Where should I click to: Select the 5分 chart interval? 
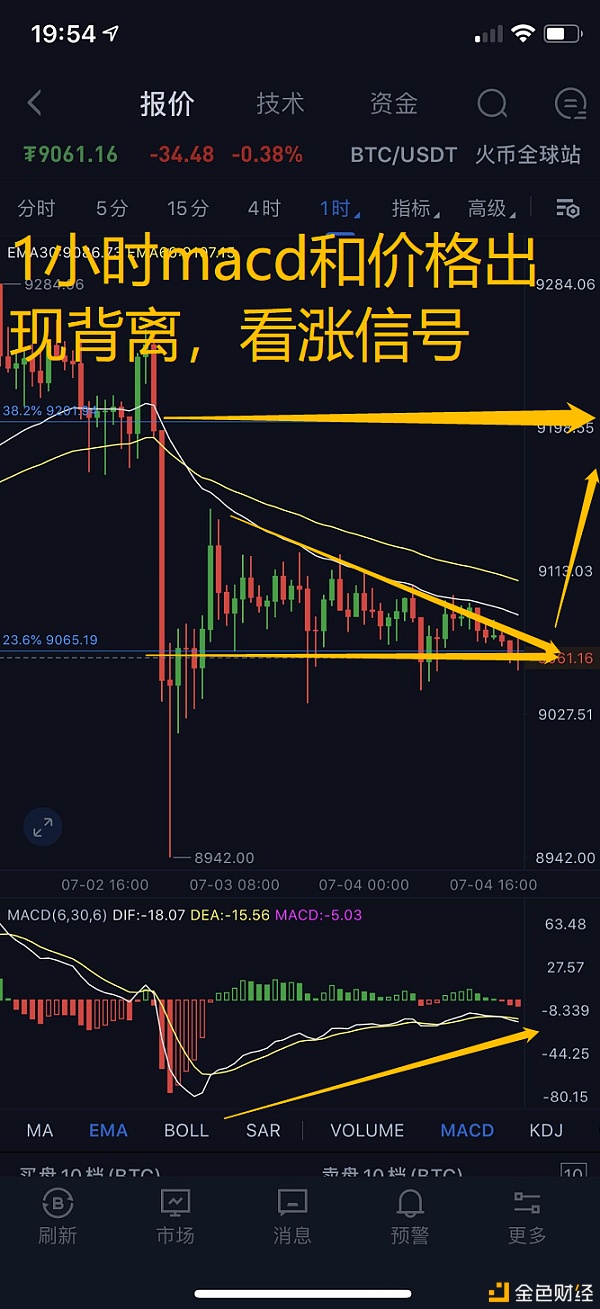click(112, 208)
